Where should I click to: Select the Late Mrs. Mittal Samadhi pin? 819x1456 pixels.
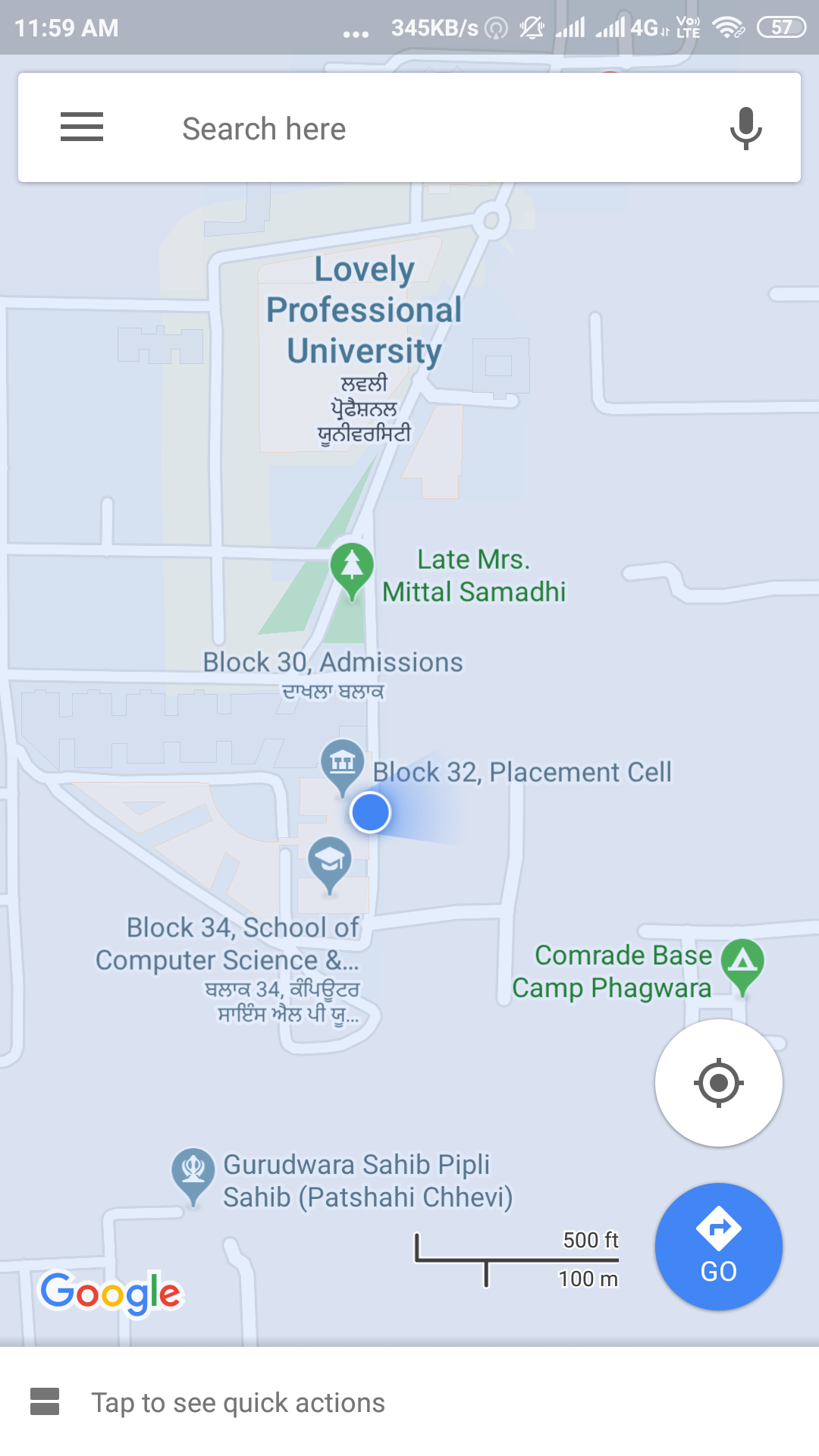(352, 567)
